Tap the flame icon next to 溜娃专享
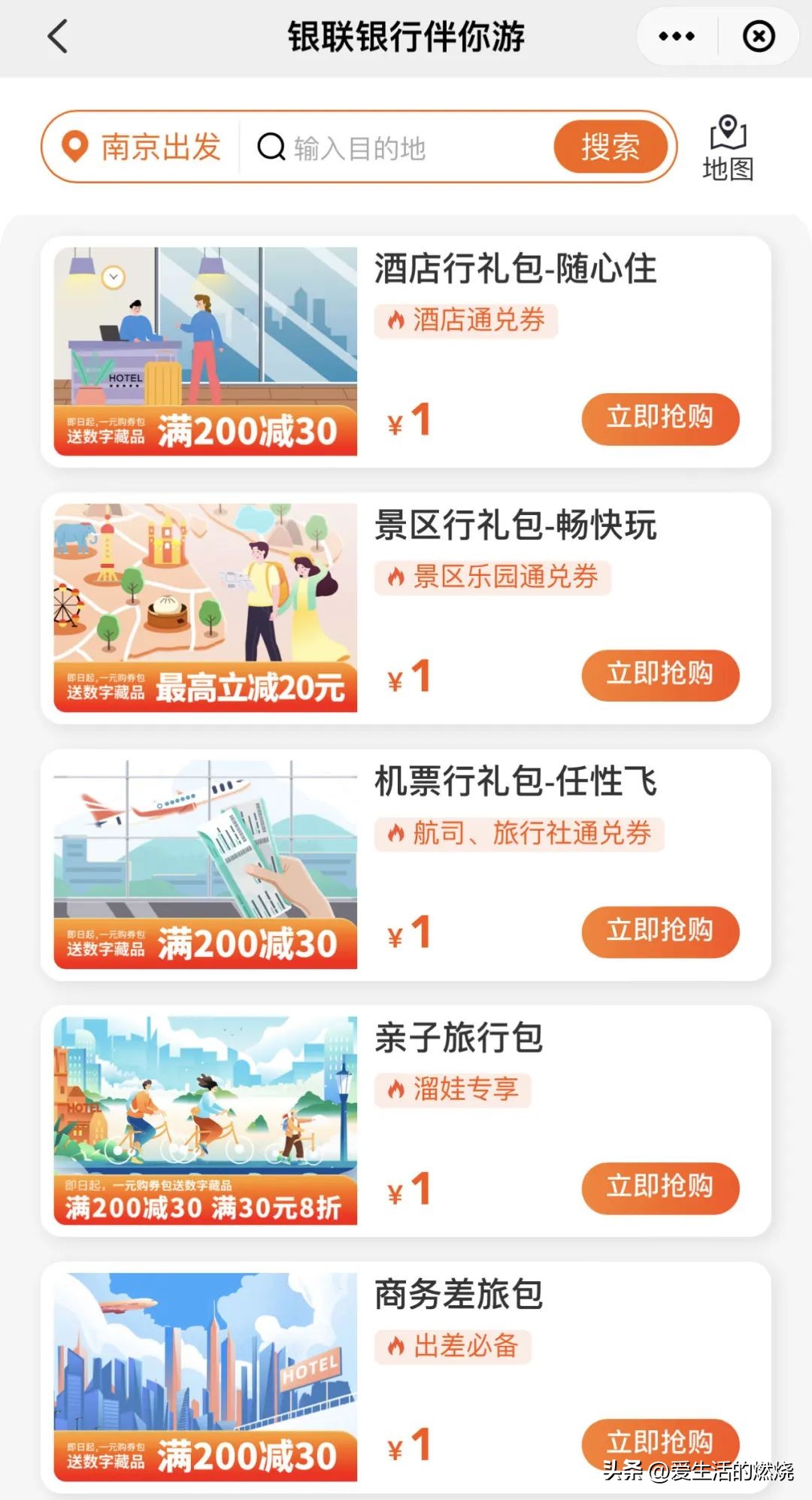This screenshot has width=812, height=1500. pyautogui.click(x=396, y=1088)
